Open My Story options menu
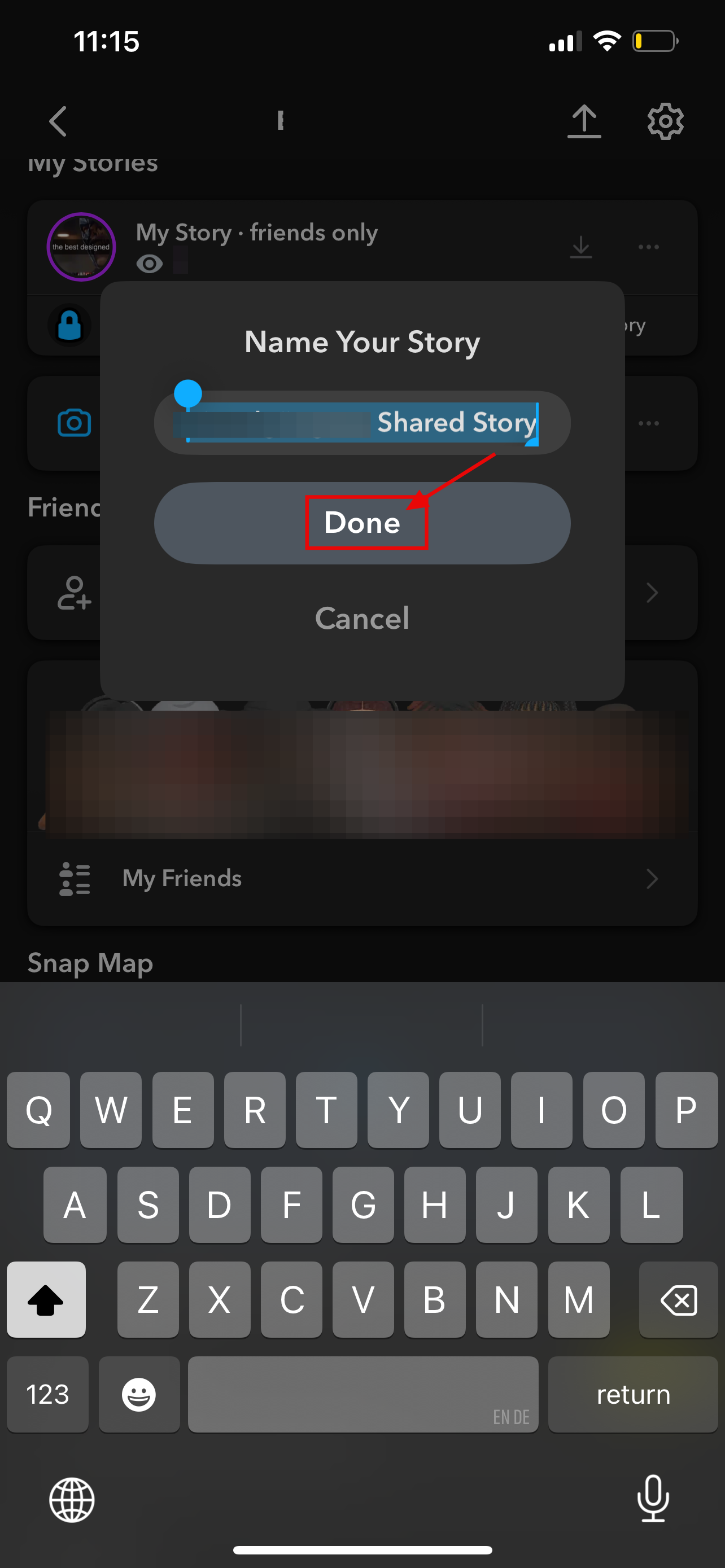The image size is (725, 1568). coord(648,247)
